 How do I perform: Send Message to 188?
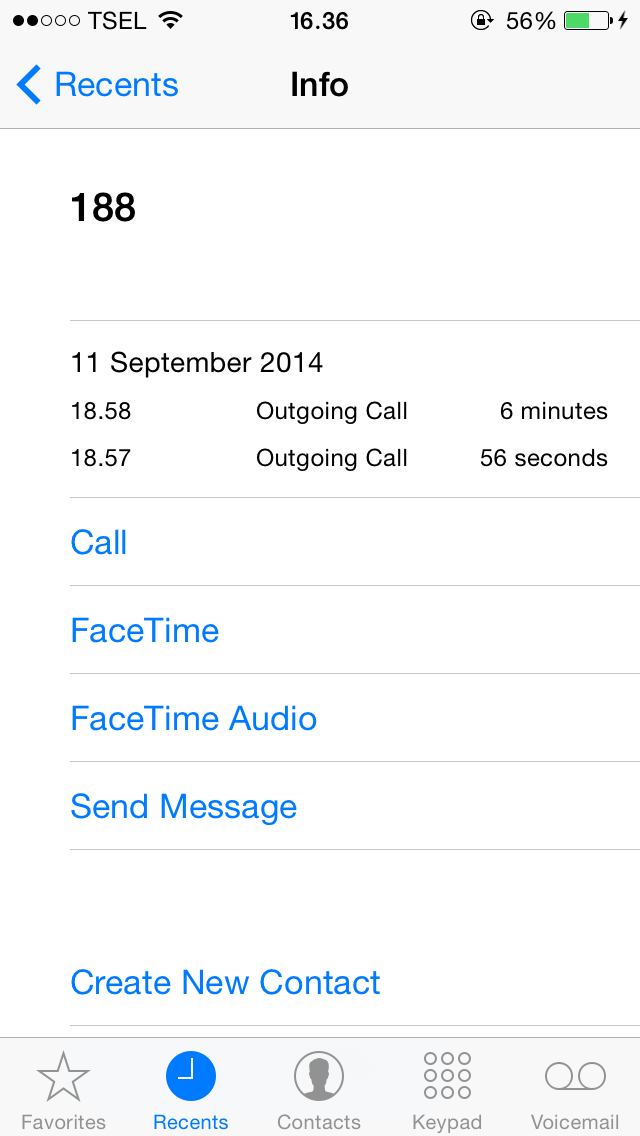tap(355, 806)
